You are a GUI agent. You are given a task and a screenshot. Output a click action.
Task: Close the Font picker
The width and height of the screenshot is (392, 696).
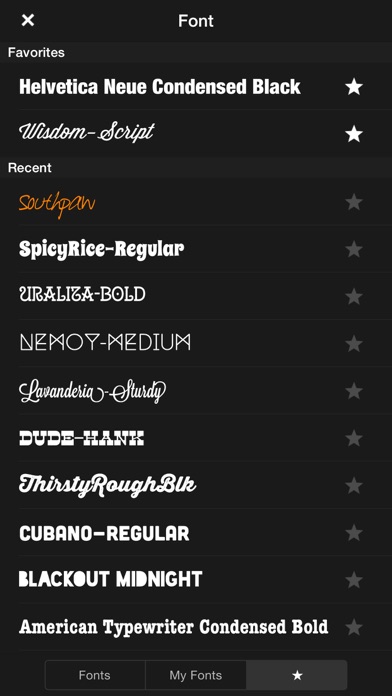(28, 20)
